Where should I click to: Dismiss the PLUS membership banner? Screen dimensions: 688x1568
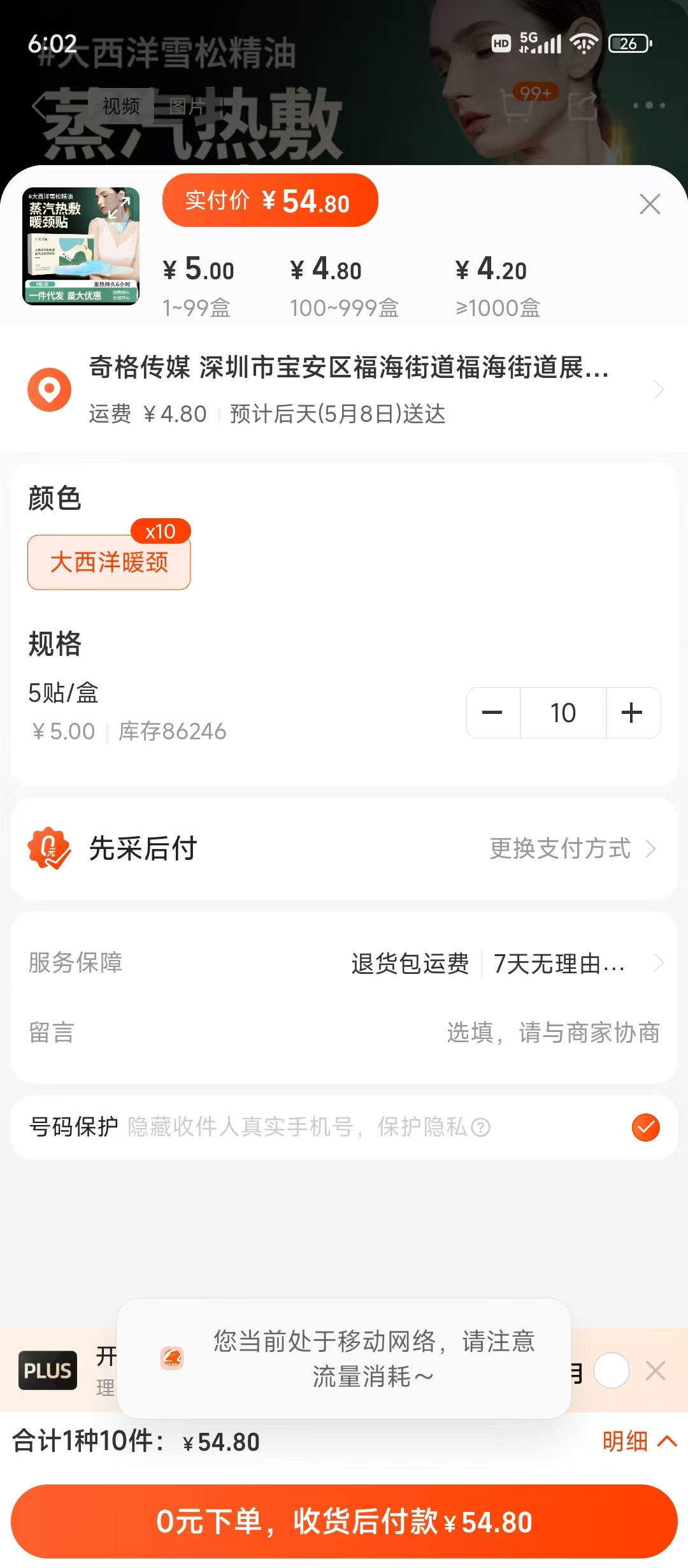pyautogui.click(x=656, y=1370)
